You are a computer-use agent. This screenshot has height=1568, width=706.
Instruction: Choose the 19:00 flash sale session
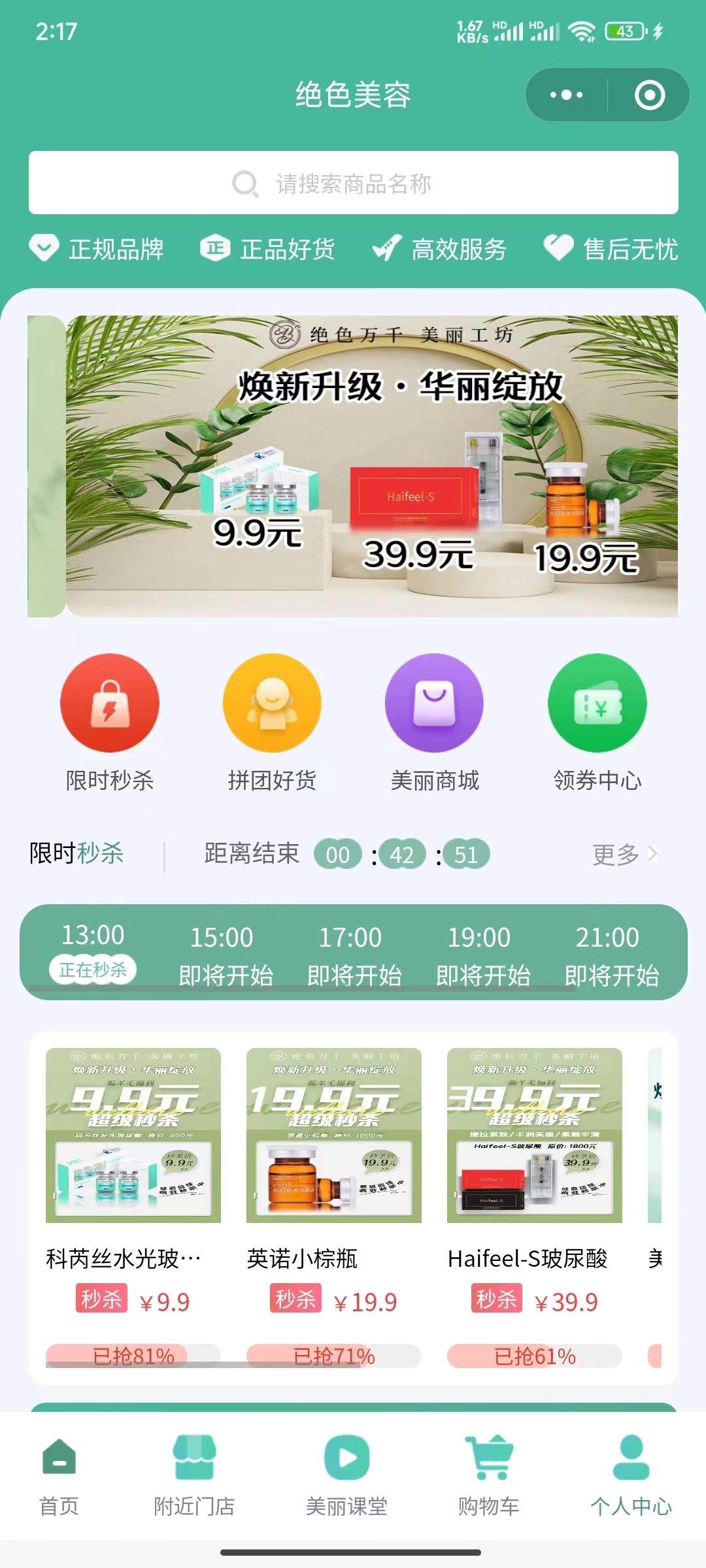[x=480, y=954]
